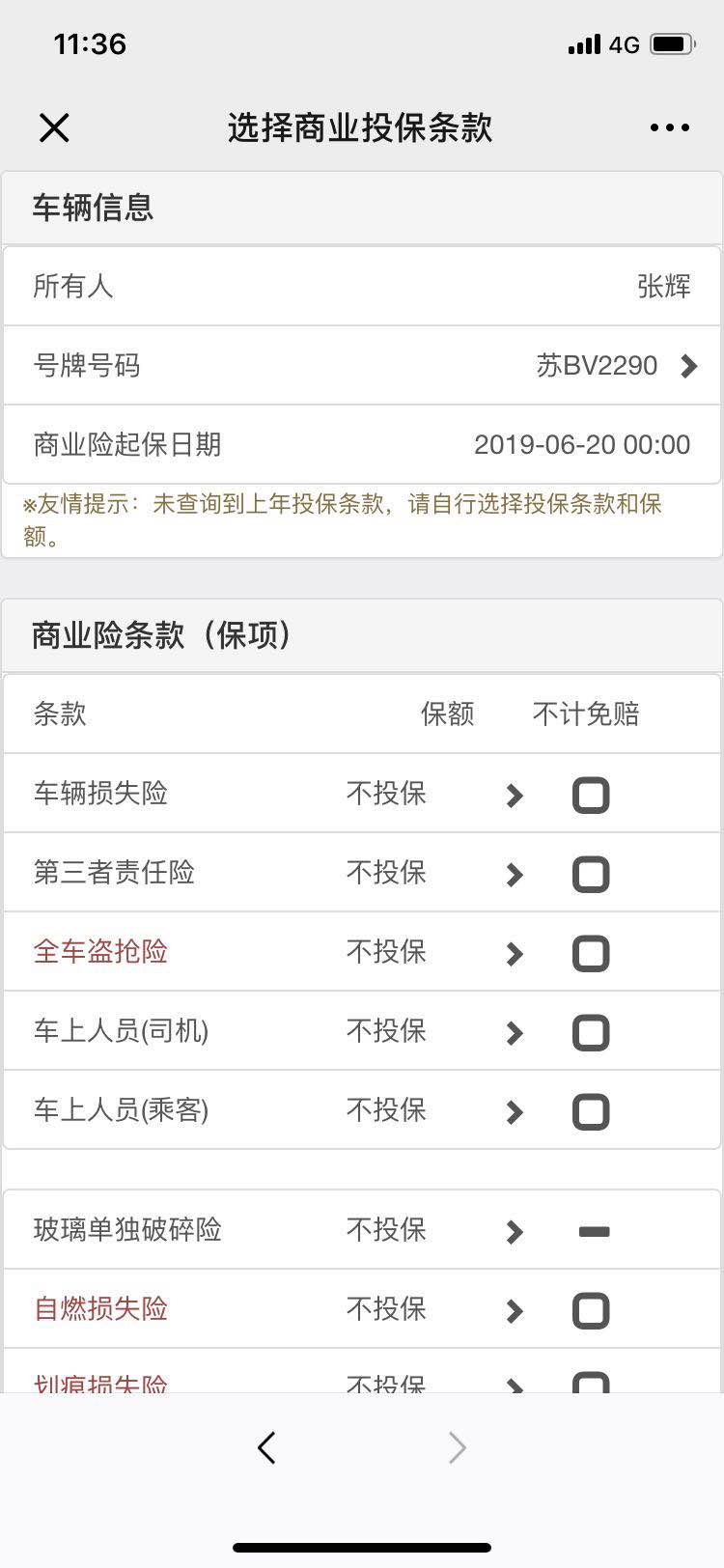Image resolution: width=724 pixels, height=1568 pixels.
Task: Check 不计免赔 for 车辆损失险
Action: pyautogui.click(x=591, y=796)
